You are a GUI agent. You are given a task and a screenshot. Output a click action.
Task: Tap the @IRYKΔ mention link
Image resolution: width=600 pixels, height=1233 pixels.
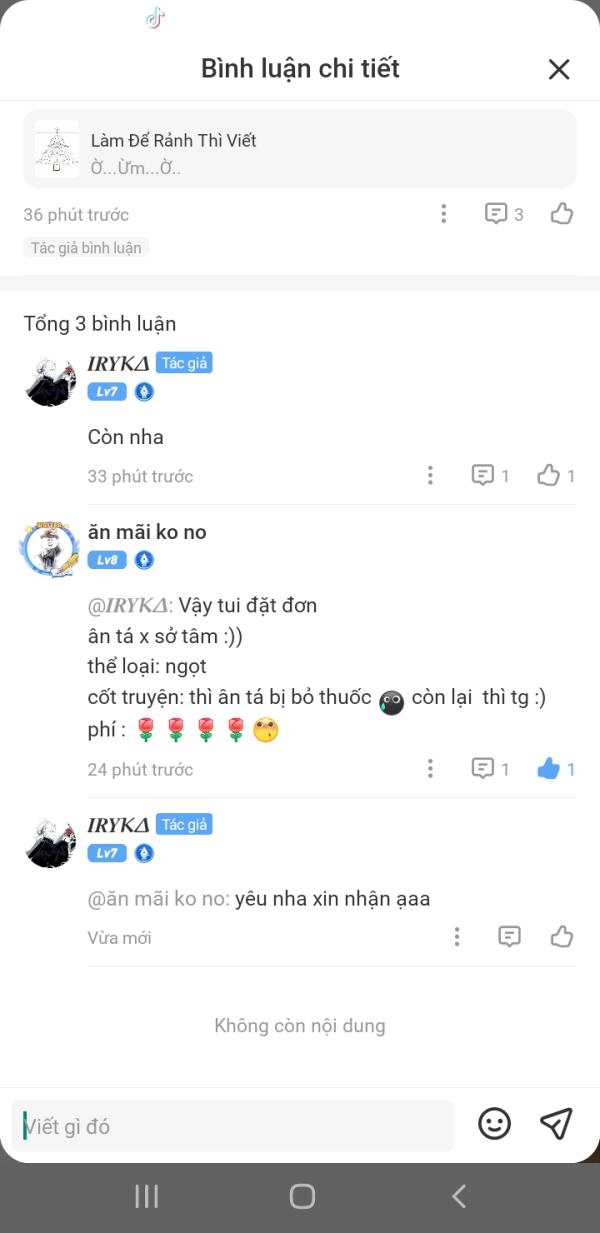[x=130, y=606]
